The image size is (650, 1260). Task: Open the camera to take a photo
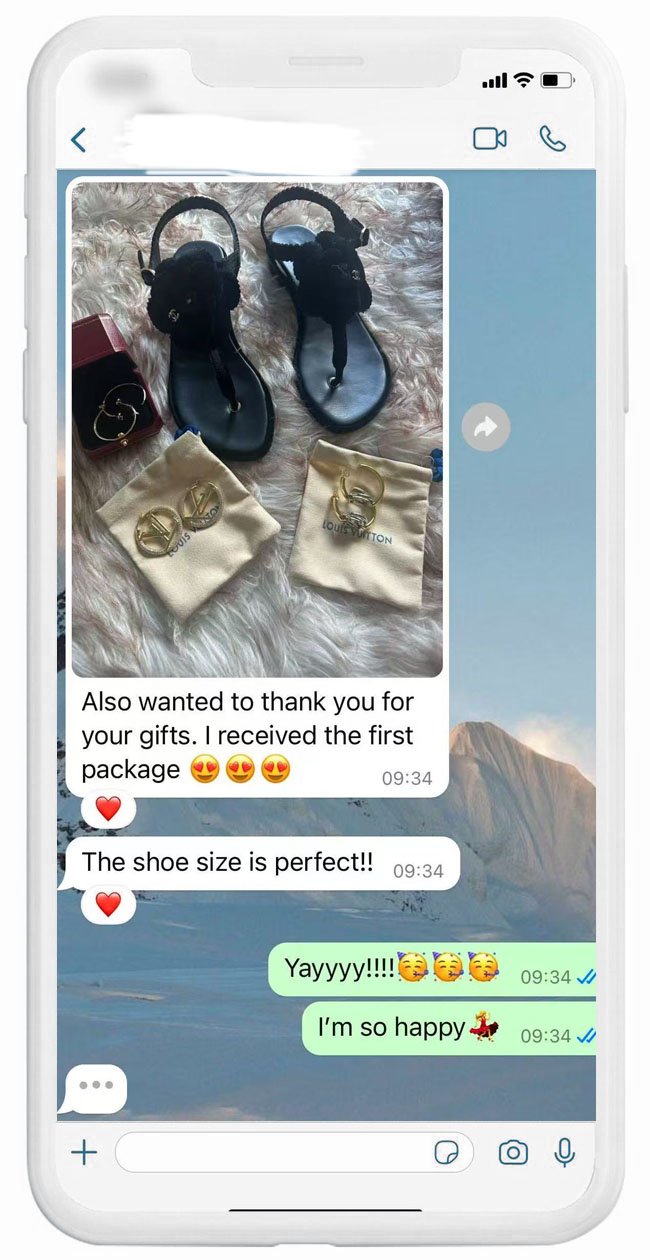click(513, 1153)
